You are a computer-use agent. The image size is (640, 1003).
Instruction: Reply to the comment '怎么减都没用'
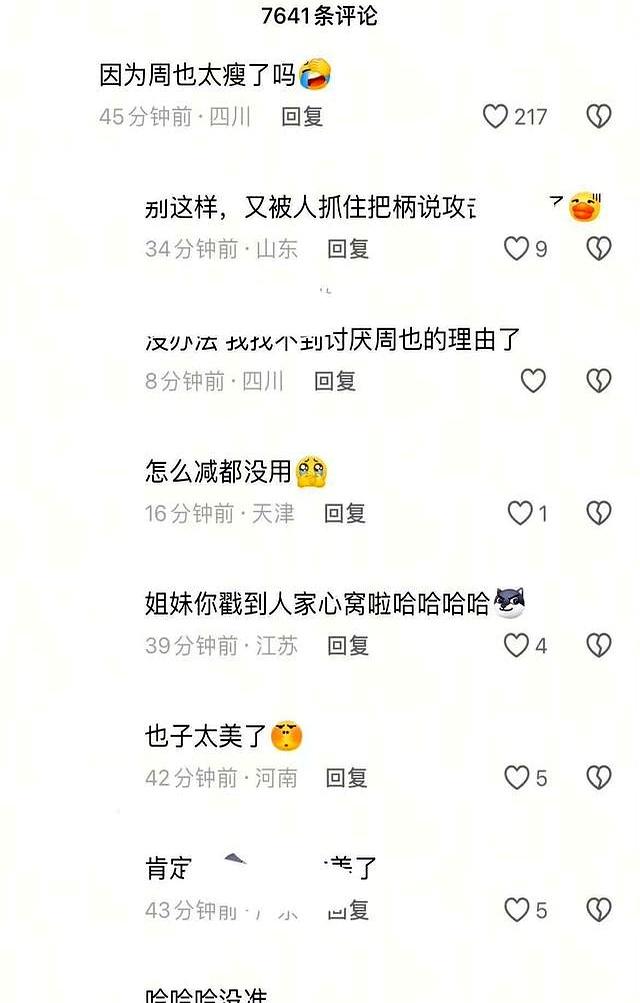(345, 514)
